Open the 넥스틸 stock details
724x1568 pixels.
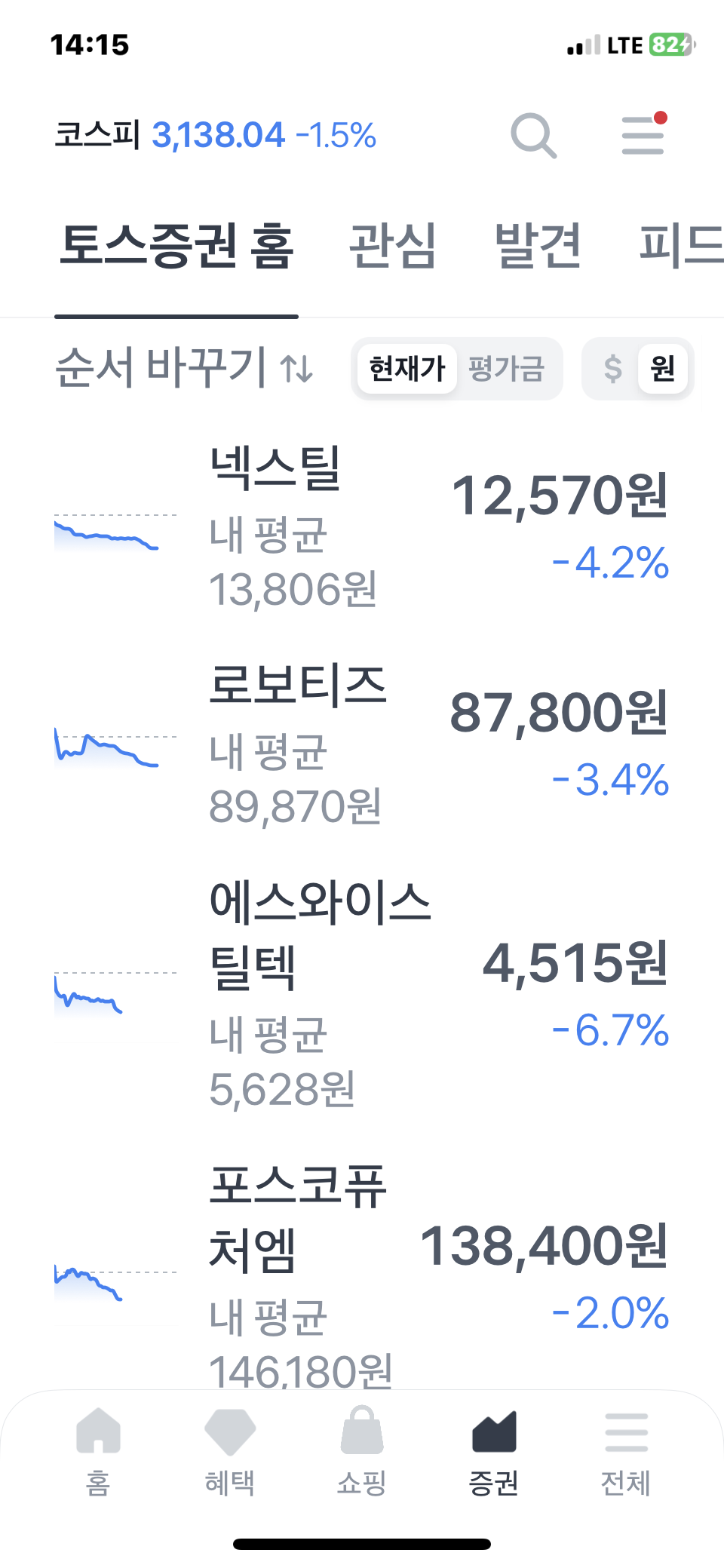pos(362,526)
